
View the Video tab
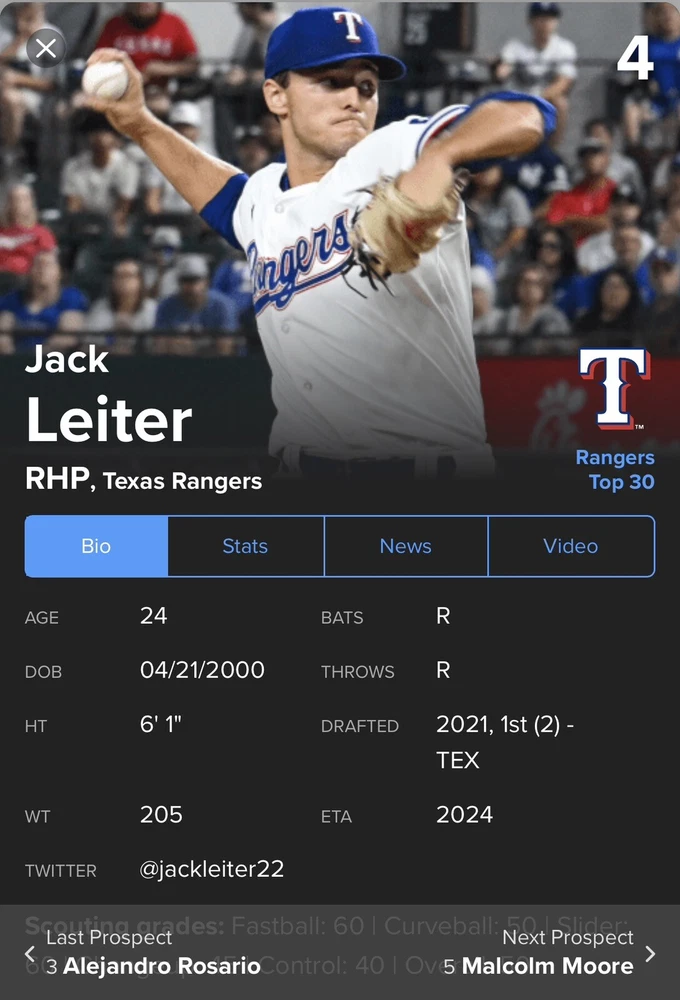point(571,546)
